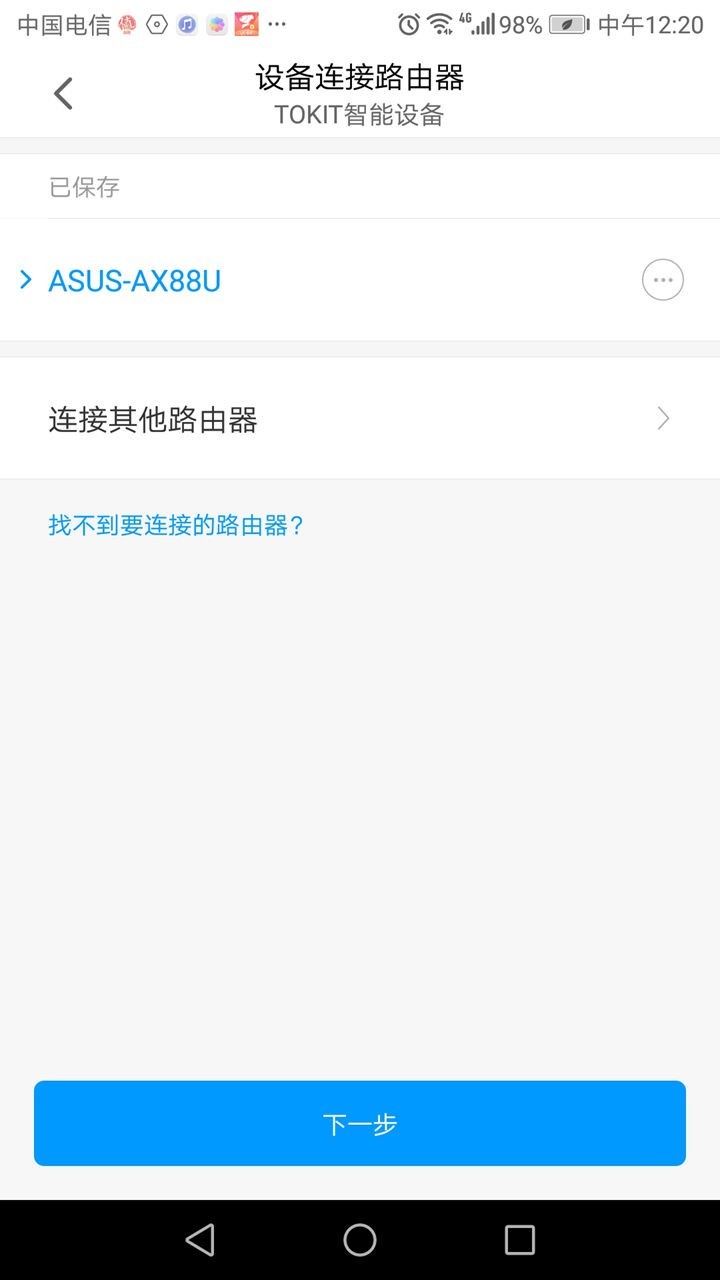Screen dimensions: 720x1280
Task: Tap the Android back triangle button
Action: click(x=200, y=1239)
